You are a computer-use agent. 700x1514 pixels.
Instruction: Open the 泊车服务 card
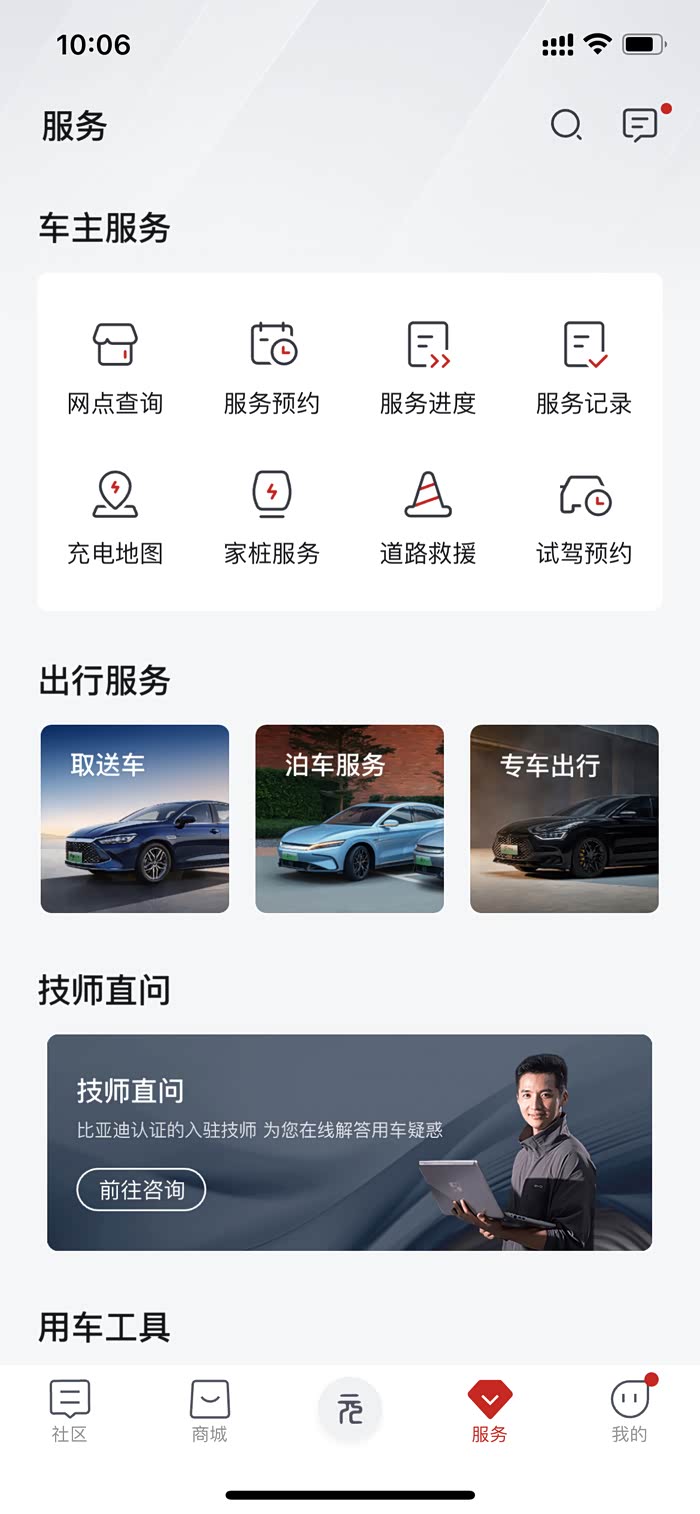click(x=350, y=819)
